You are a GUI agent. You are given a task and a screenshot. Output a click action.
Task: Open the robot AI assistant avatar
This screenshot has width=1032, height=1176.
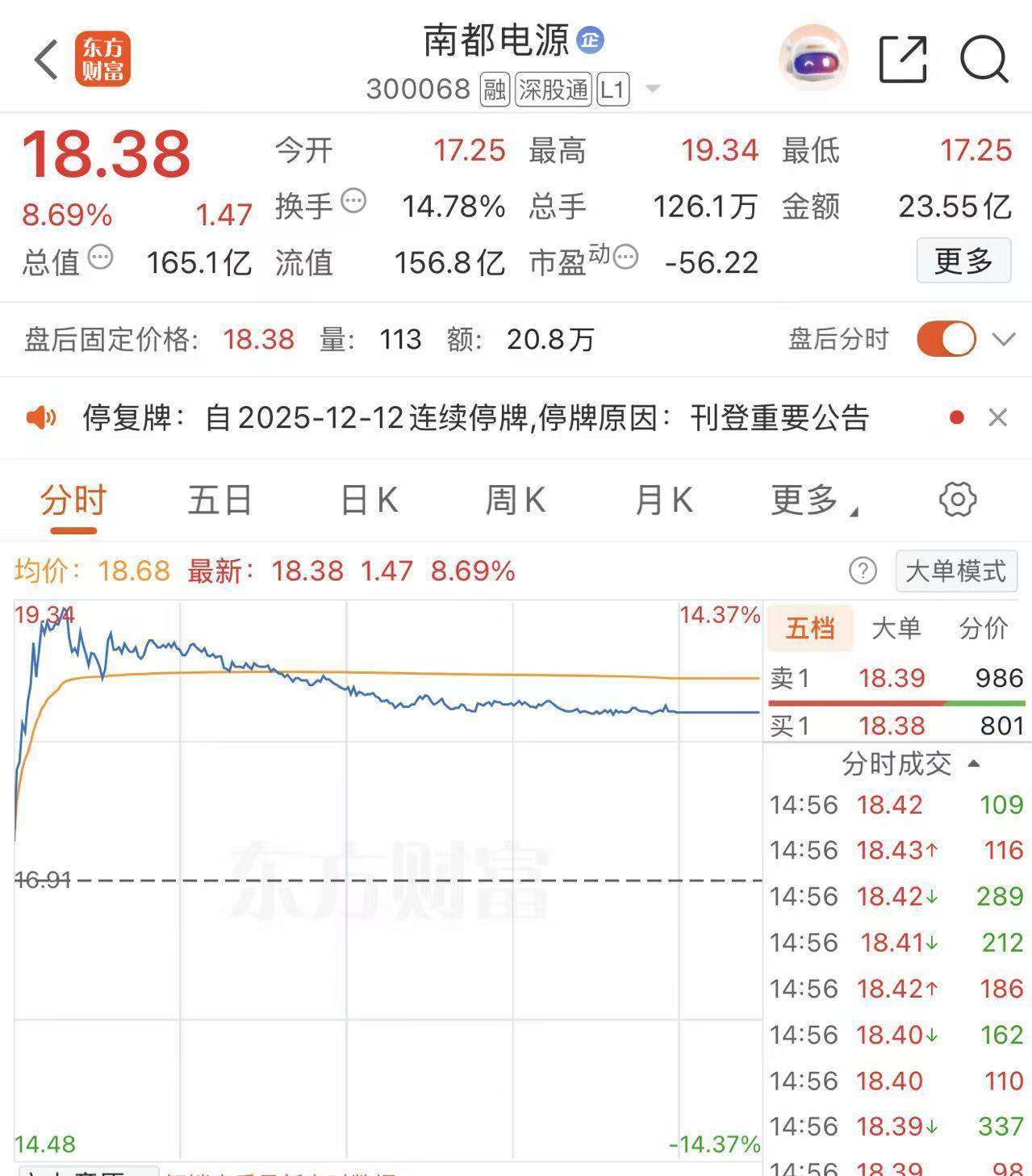point(813,59)
